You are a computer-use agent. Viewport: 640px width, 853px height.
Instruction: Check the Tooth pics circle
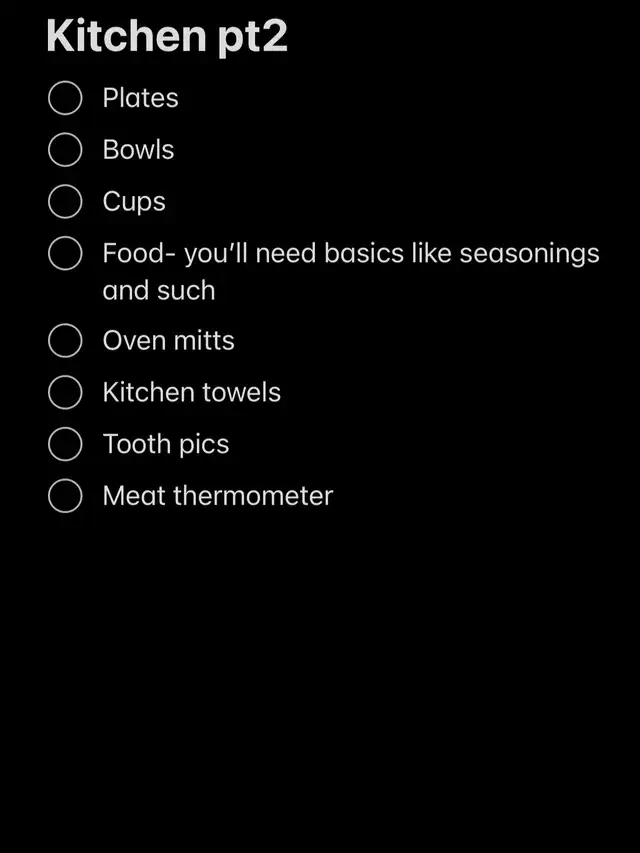(x=65, y=444)
